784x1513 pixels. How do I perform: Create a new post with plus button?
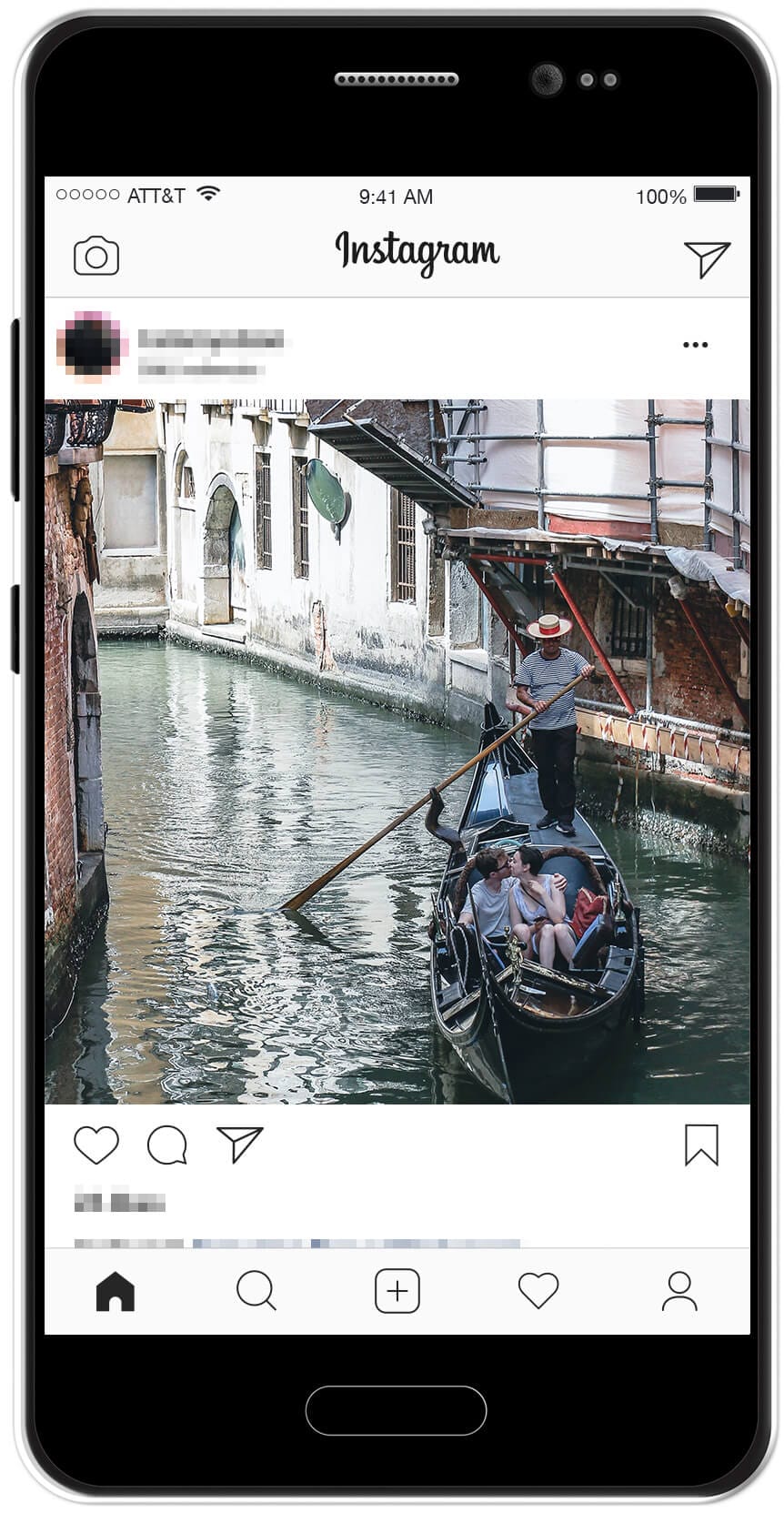click(397, 1291)
